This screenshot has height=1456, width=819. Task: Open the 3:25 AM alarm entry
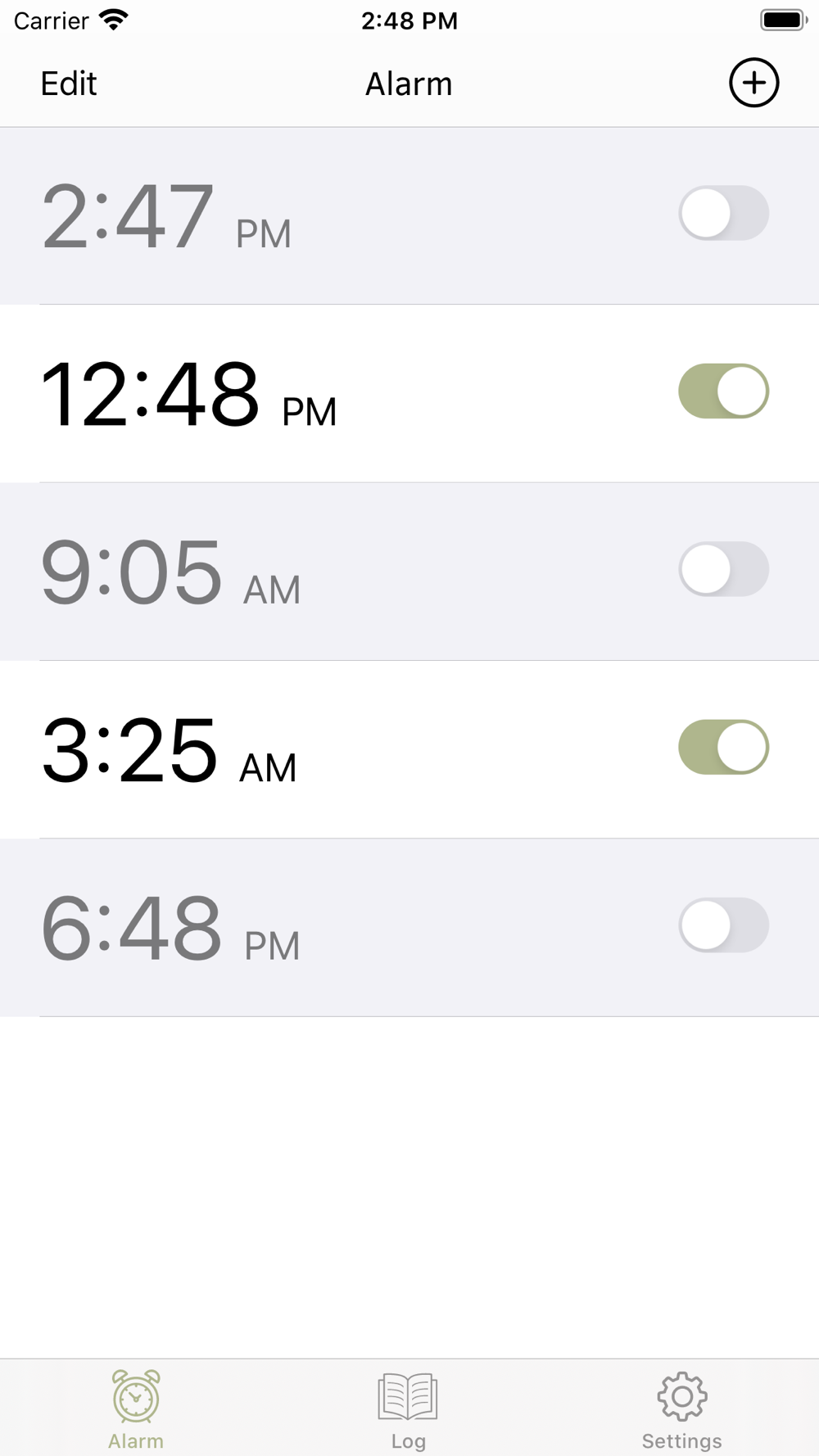409,749
